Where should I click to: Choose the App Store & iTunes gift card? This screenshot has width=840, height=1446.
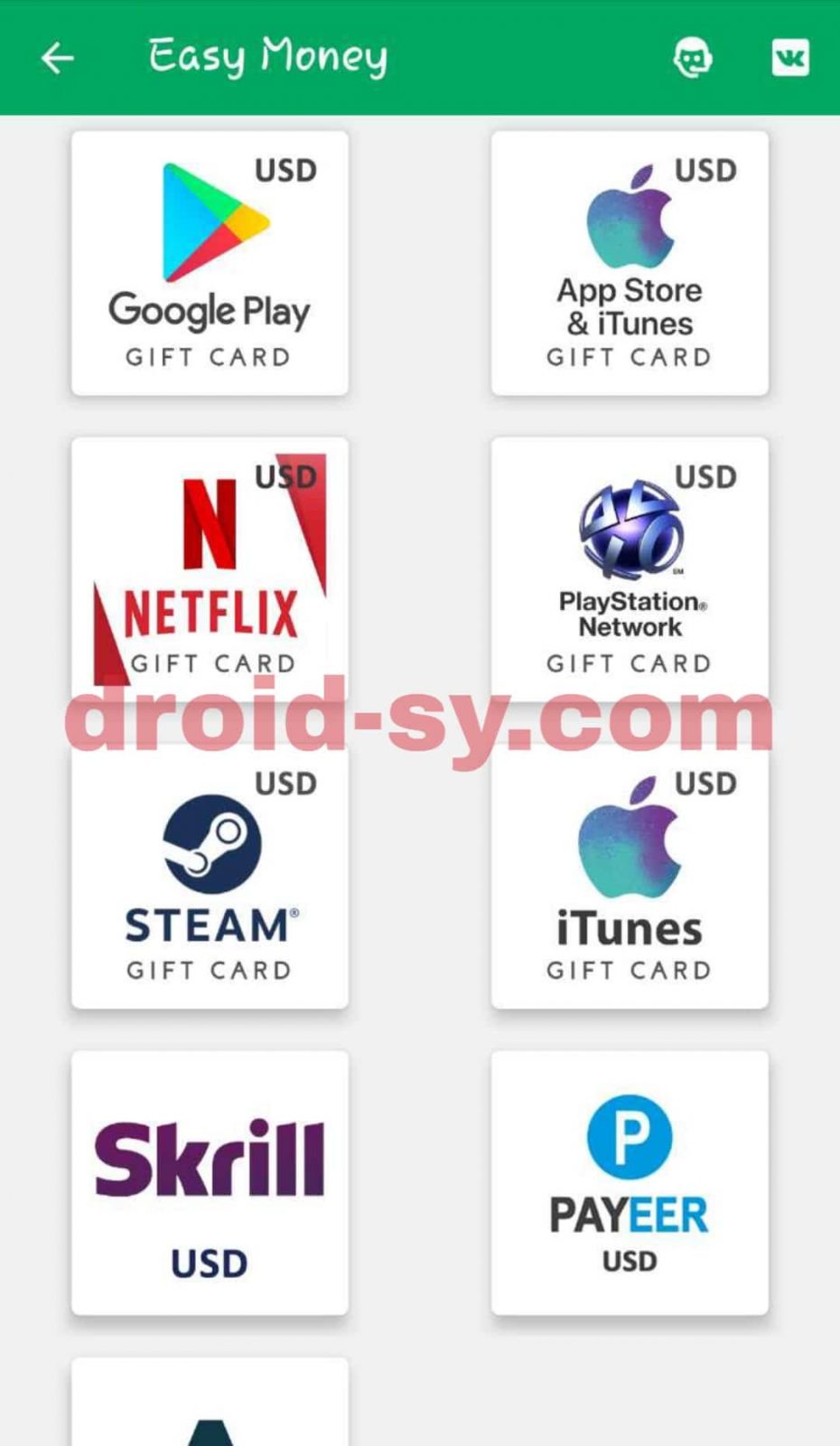point(630,263)
